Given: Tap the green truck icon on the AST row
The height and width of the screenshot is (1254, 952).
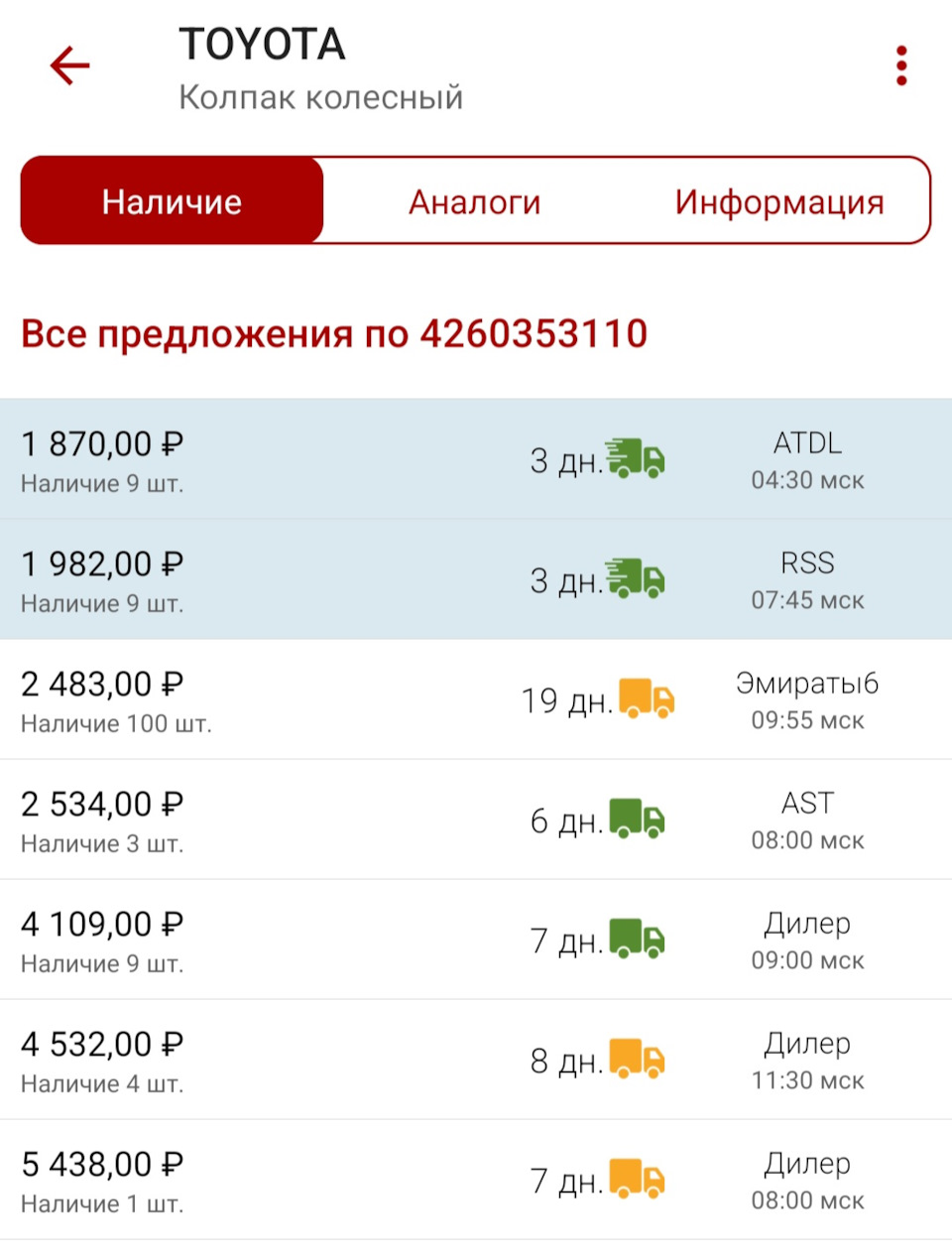Looking at the screenshot, I should coord(636,820).
